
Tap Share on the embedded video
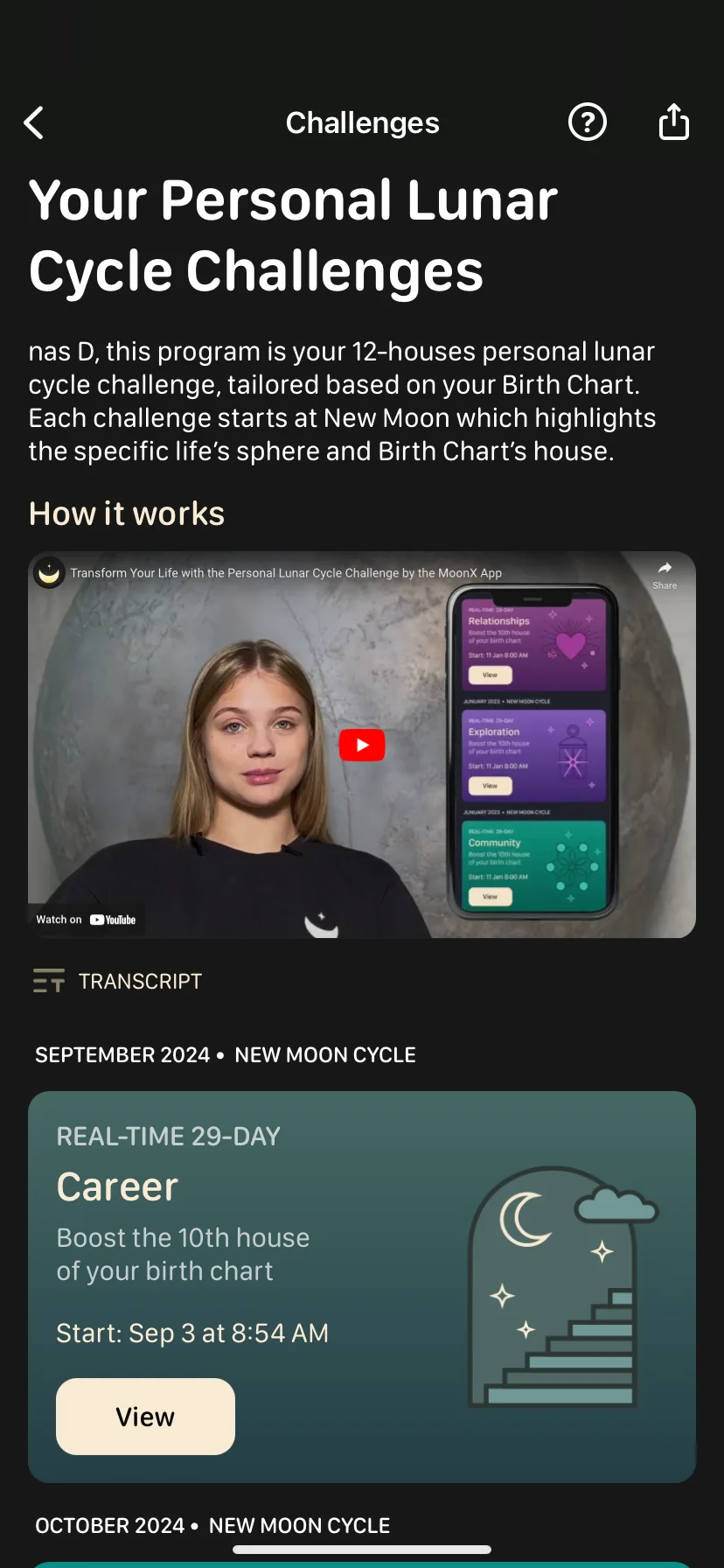point(665,575)
